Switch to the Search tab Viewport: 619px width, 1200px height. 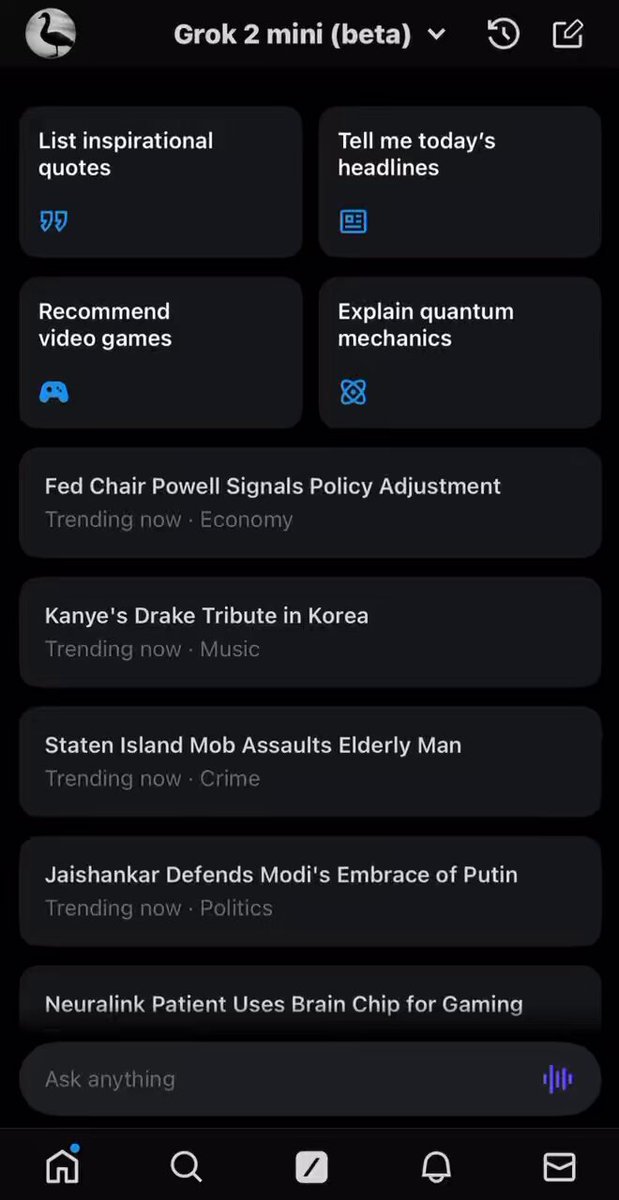pyautogui.click(x=186, y=1166)
